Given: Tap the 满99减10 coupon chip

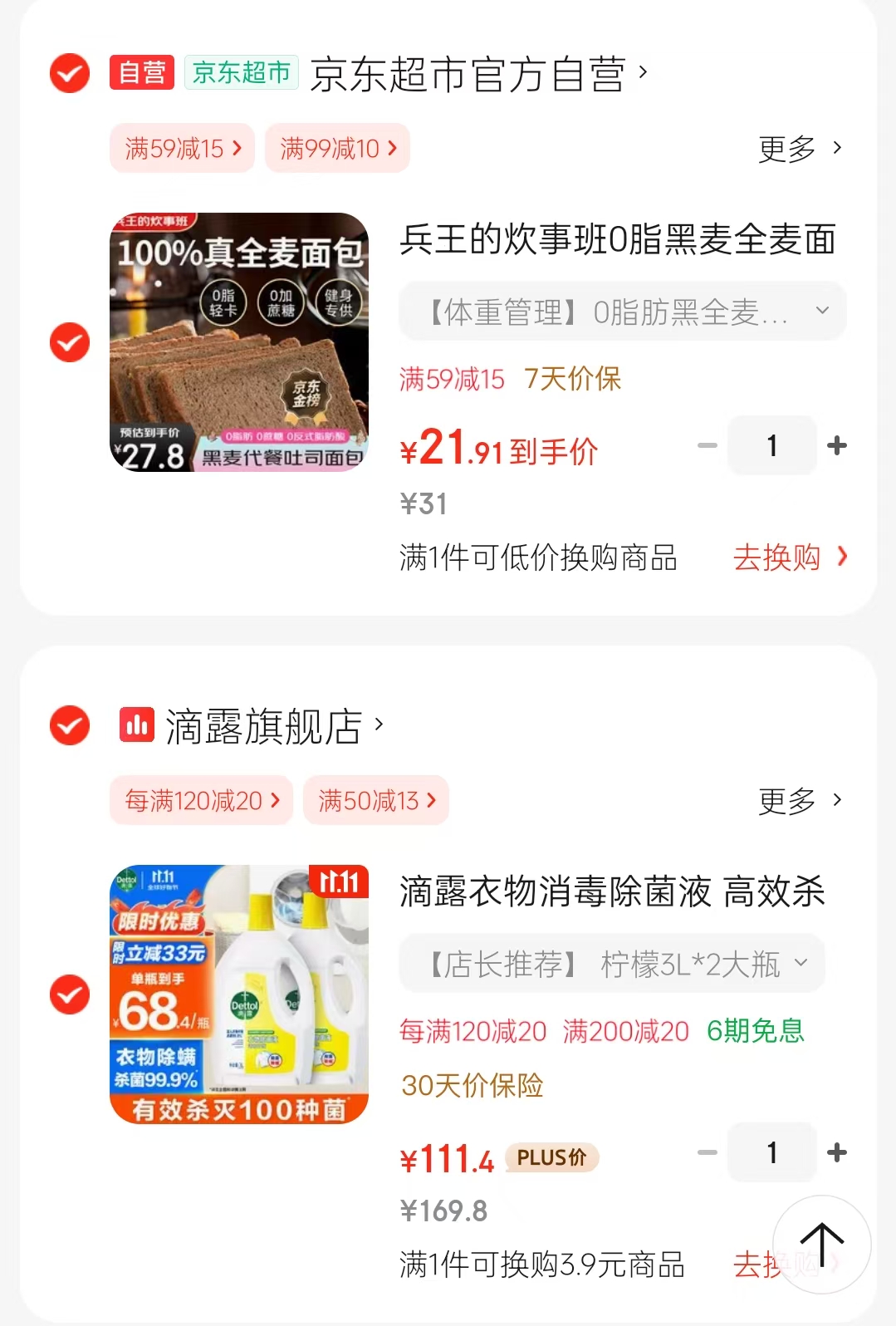Looking at the screenshot, I should click(x=337, y=149).
